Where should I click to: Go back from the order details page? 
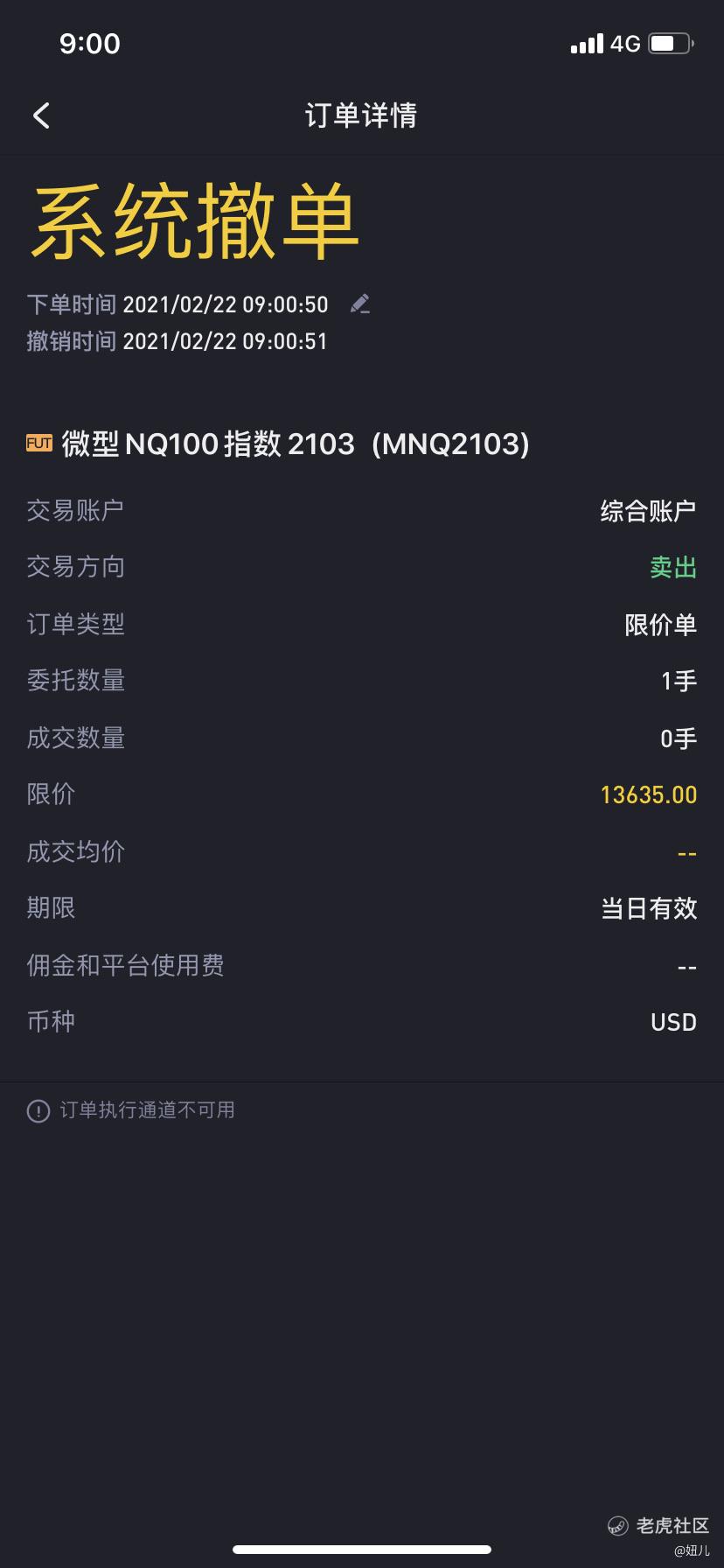(41, 115)
